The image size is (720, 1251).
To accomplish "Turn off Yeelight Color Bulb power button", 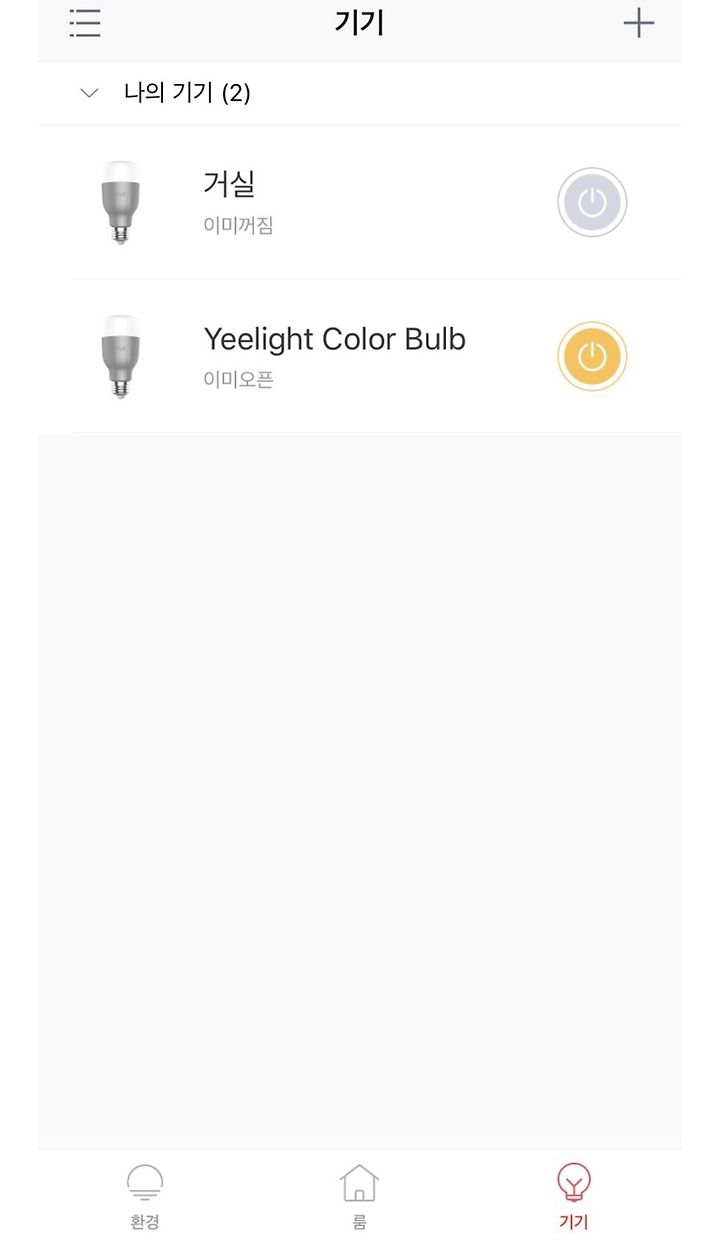I will [592, 356].
